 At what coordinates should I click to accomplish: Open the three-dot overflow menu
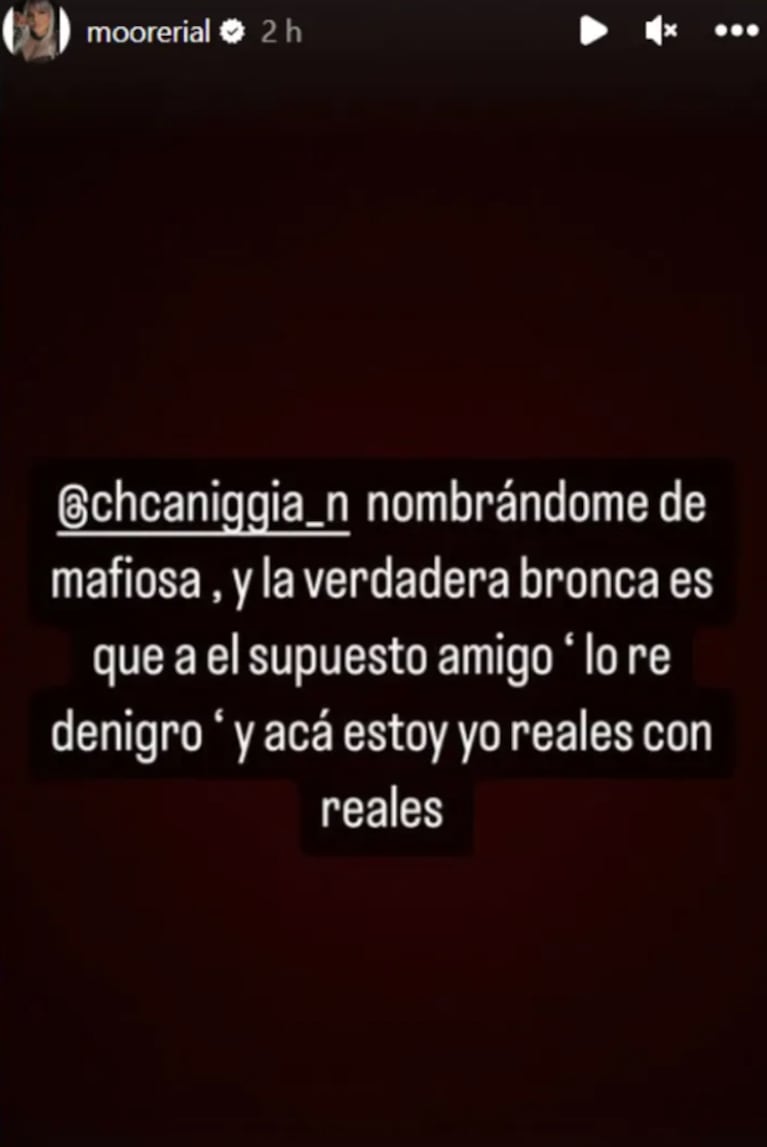point(737,32)
